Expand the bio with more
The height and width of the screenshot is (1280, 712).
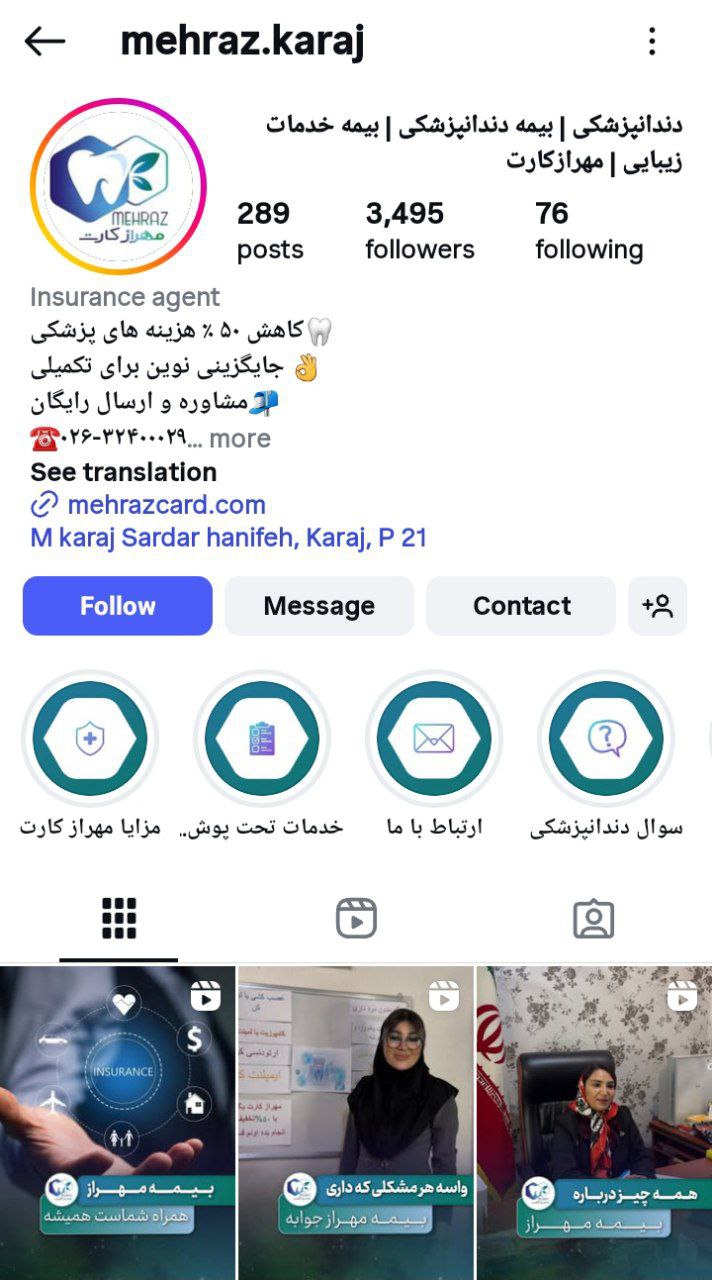240,438
